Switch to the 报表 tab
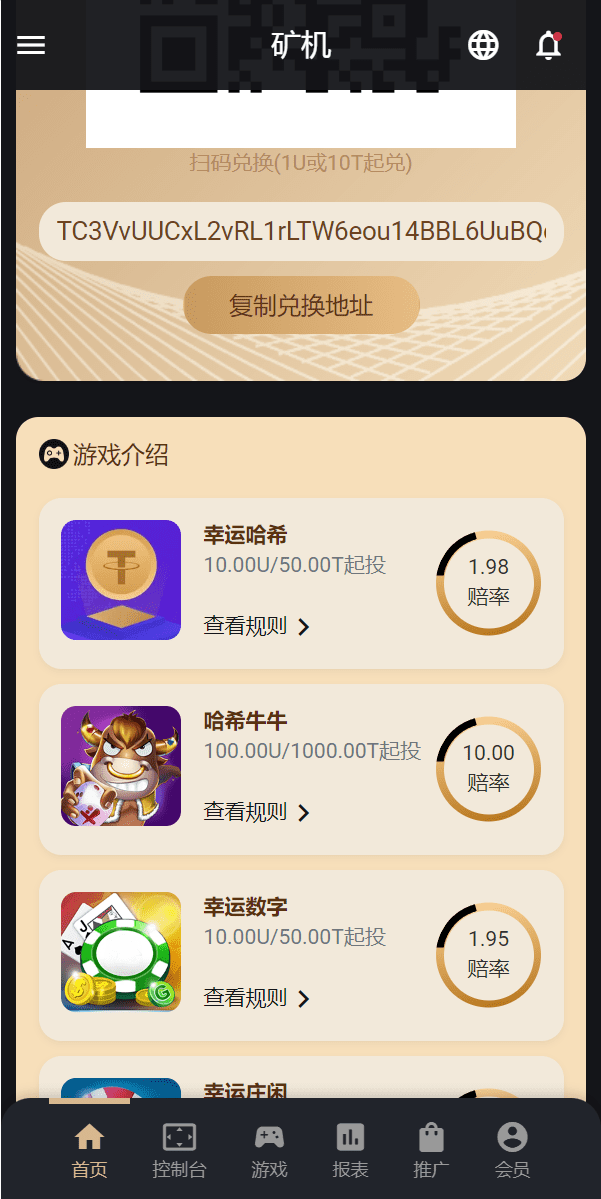601x1199 pixels. tap(350, 1150)
